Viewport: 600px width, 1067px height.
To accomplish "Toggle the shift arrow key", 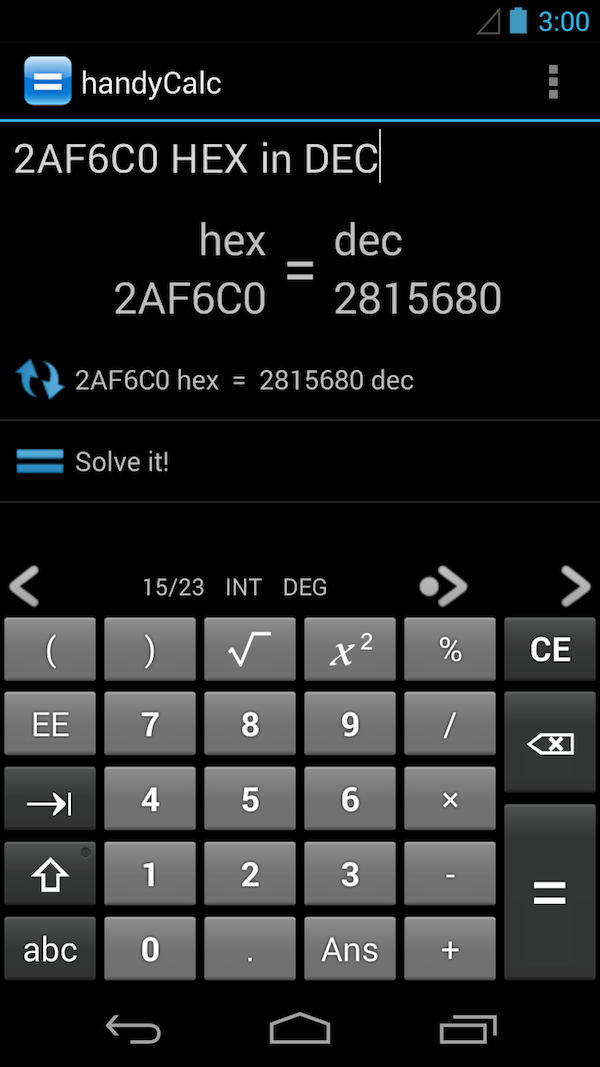I will 50,875.
